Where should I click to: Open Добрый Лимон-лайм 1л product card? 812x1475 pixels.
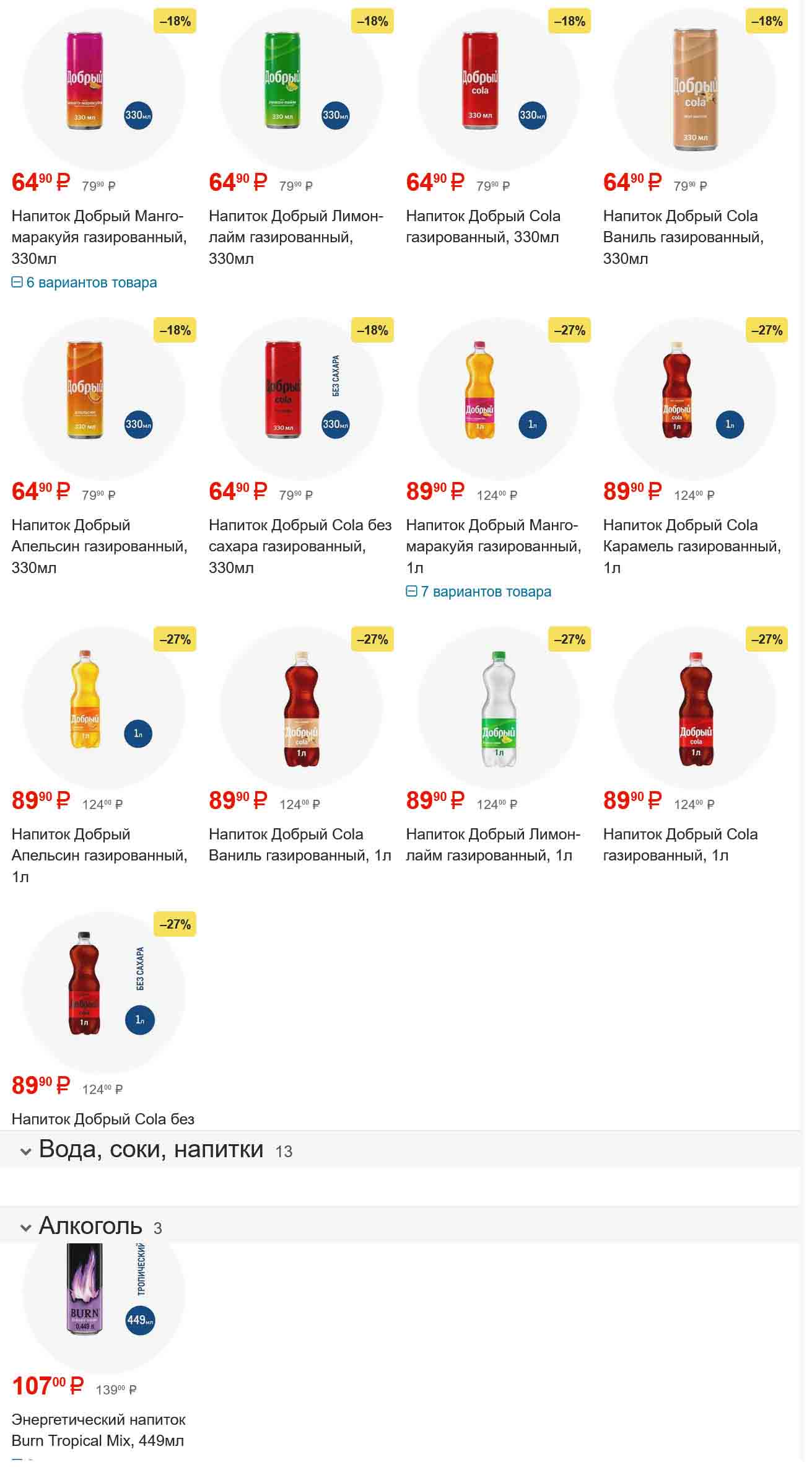[x=493, y=844]
